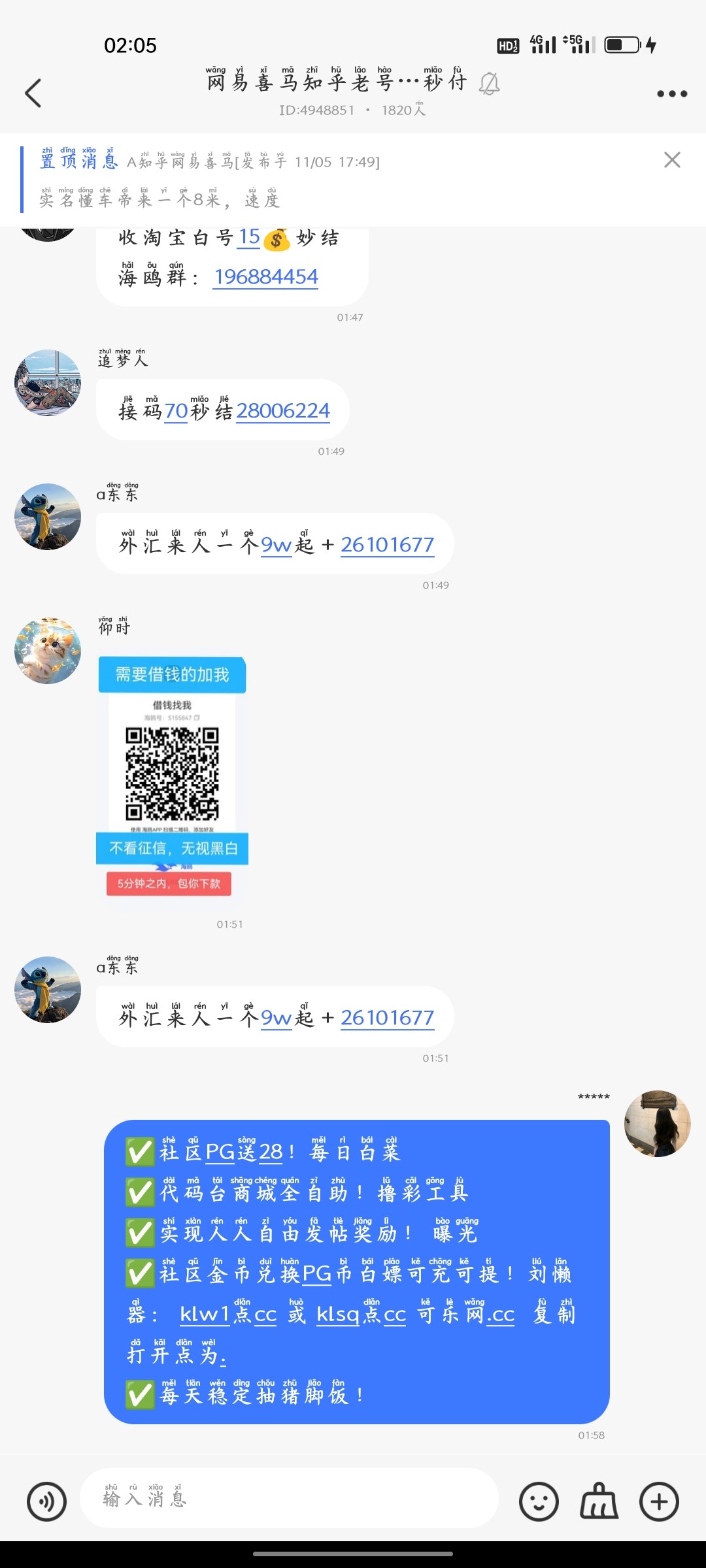Open the emoji picker
The height and width of the screenshot is (1568, 706).
coord(539,1501)
